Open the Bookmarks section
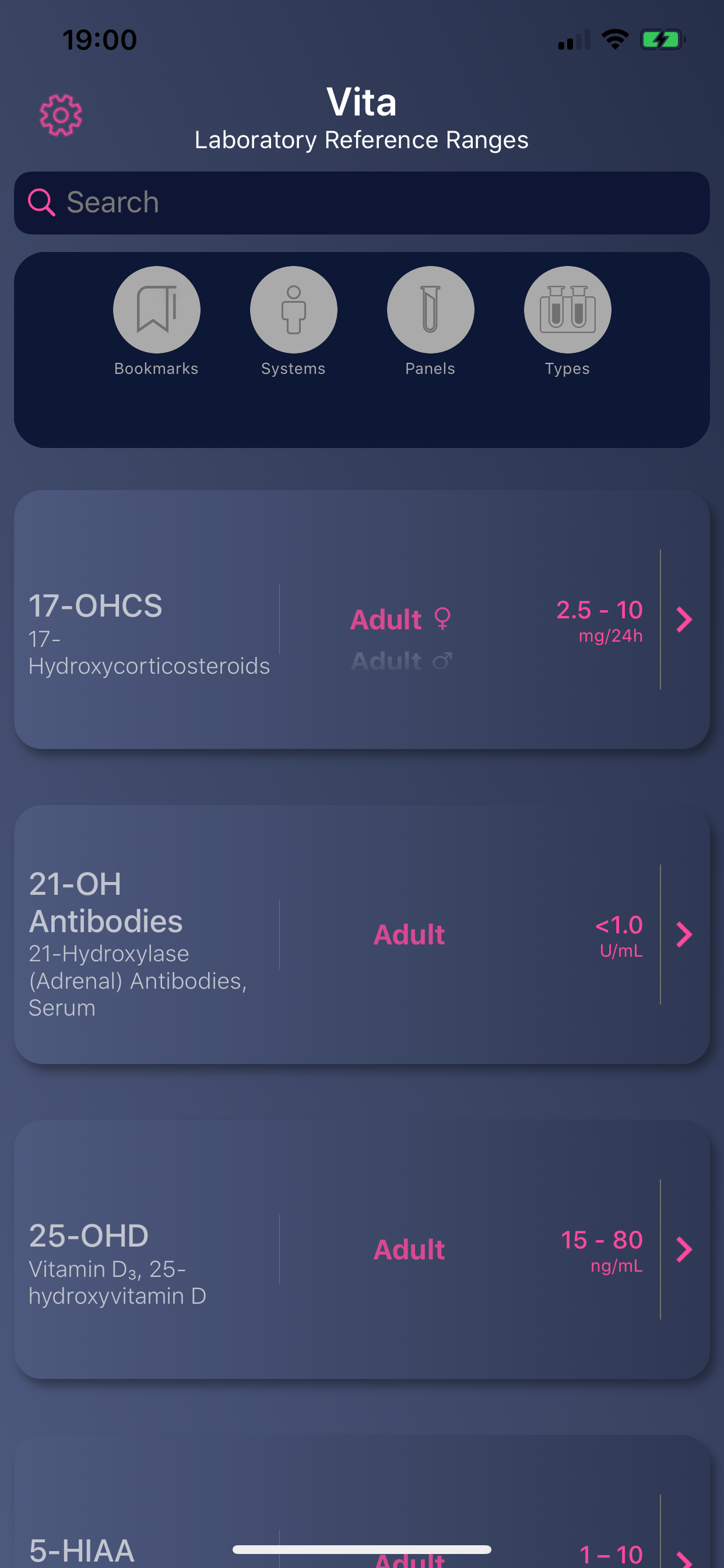The image size is (724, 1568). click(x=156, y=309)
